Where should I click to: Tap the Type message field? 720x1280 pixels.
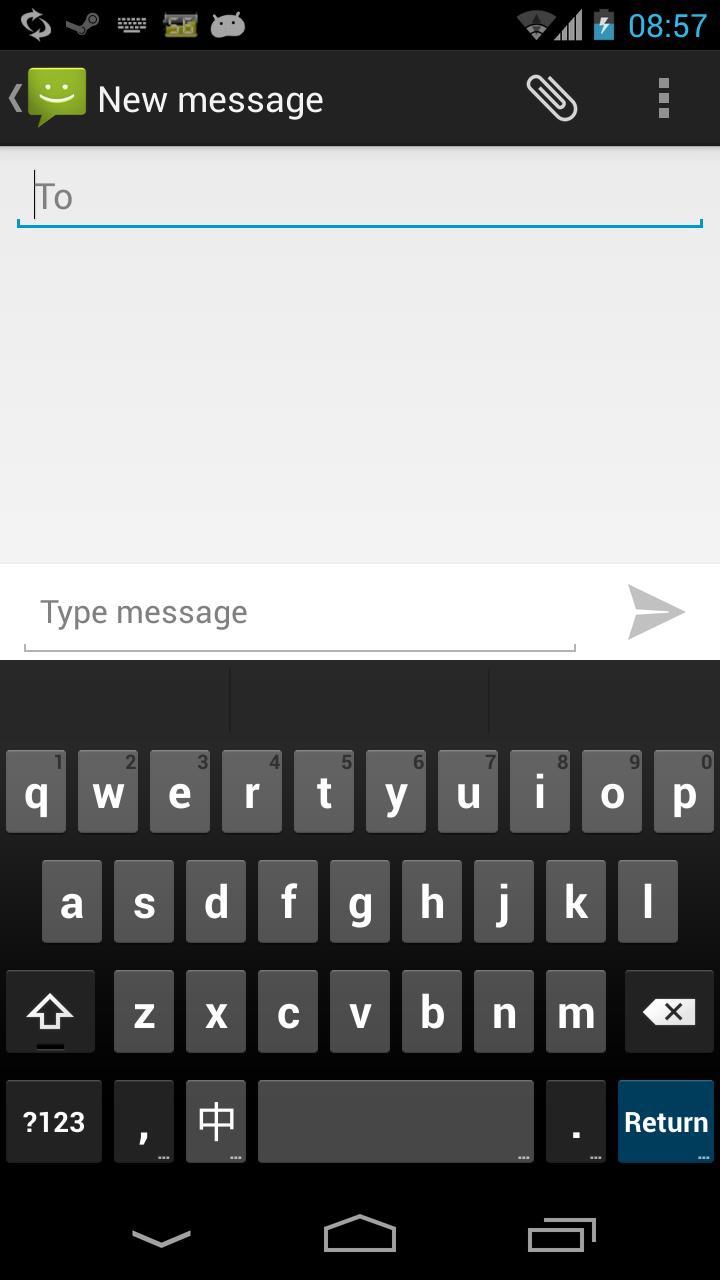(x=300, y=612)
